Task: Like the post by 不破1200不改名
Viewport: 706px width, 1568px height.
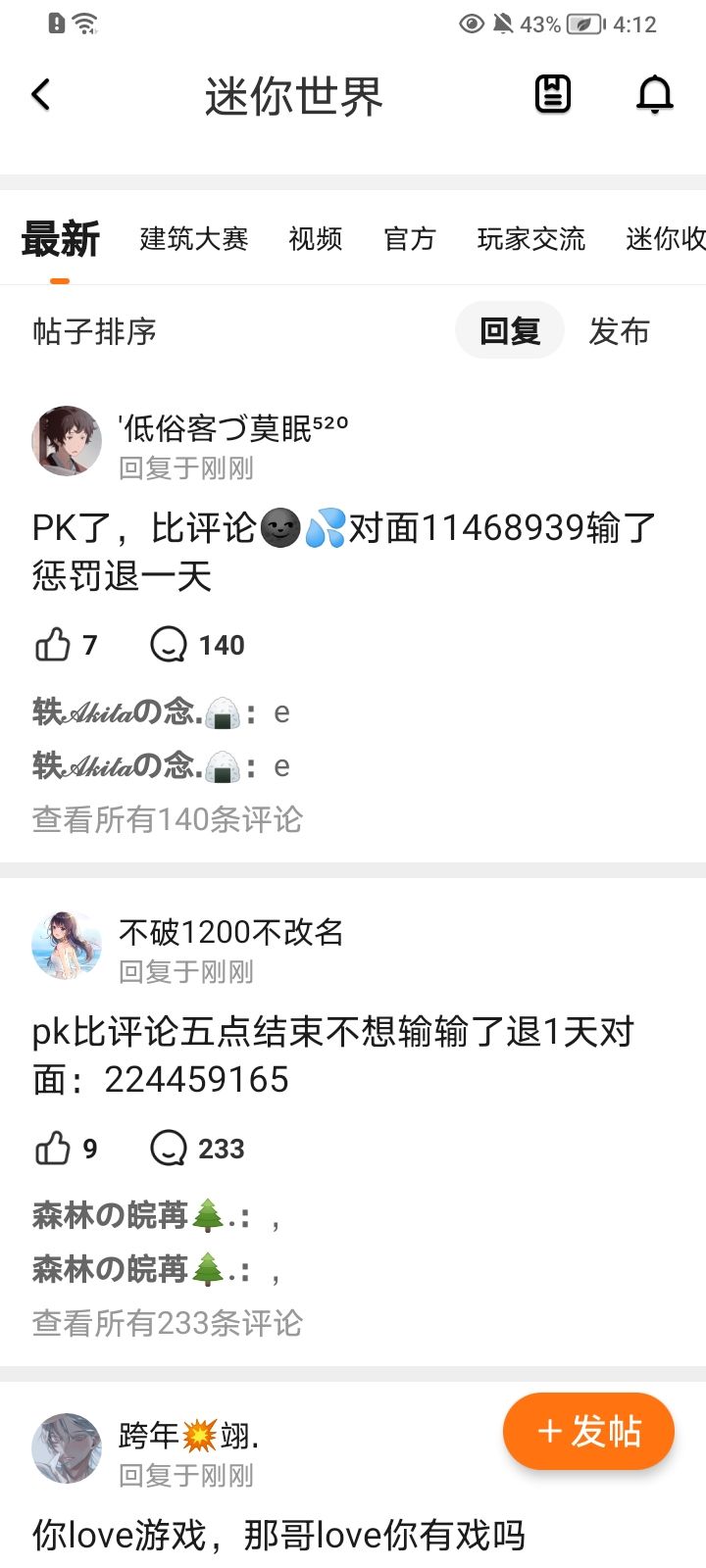Action: [66, 1149]
